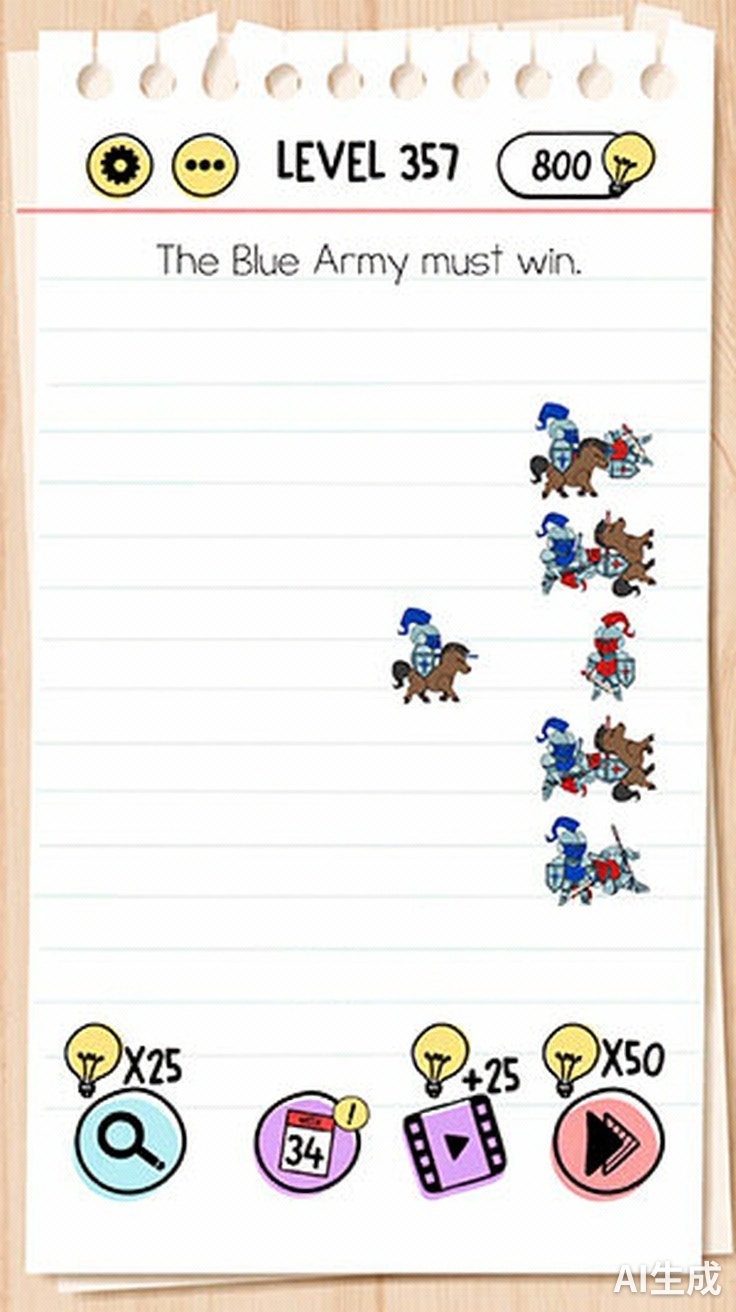Skip this level for 50 bulbs
The image size is (736, 1312).
click(607, 1143)
